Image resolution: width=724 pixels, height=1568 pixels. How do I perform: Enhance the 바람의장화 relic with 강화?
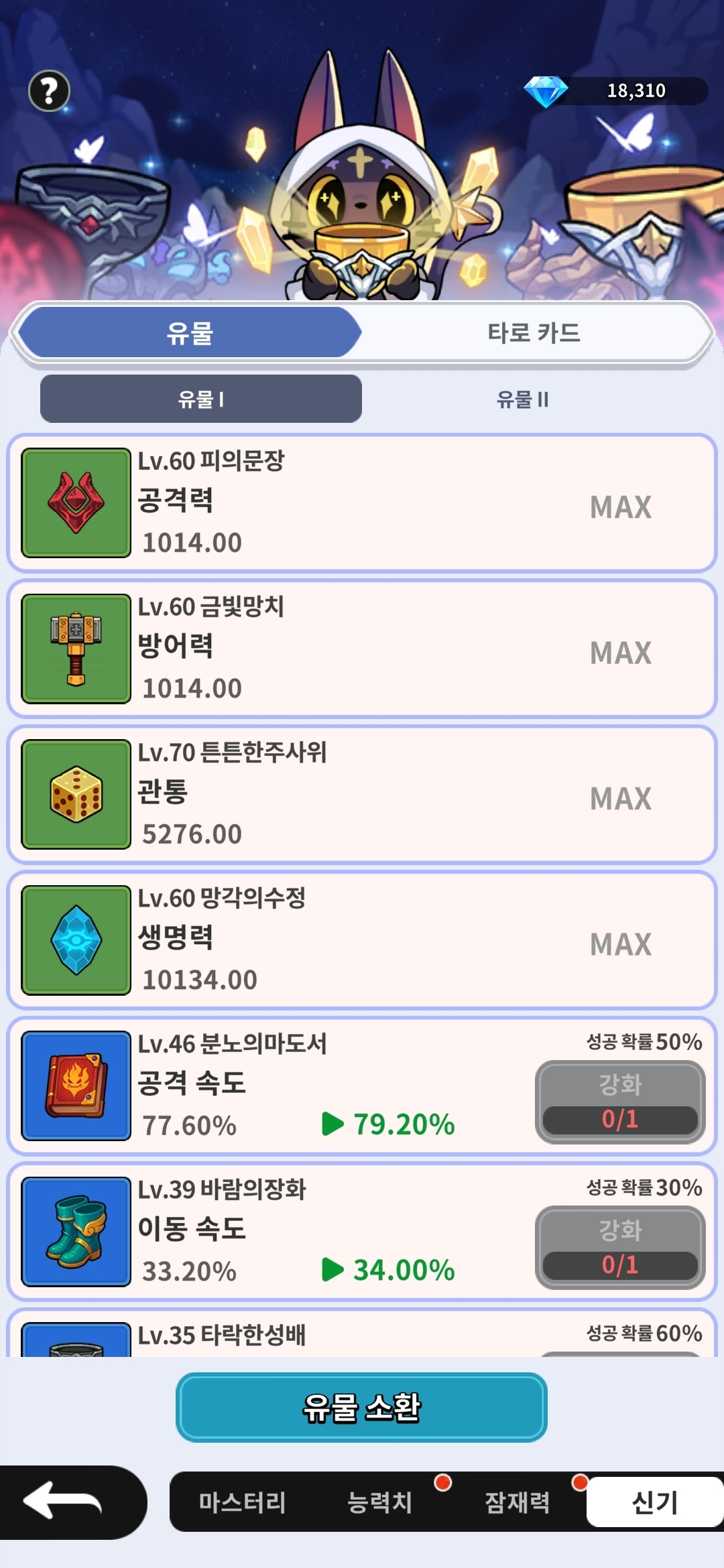click(x=620, y=1247)
